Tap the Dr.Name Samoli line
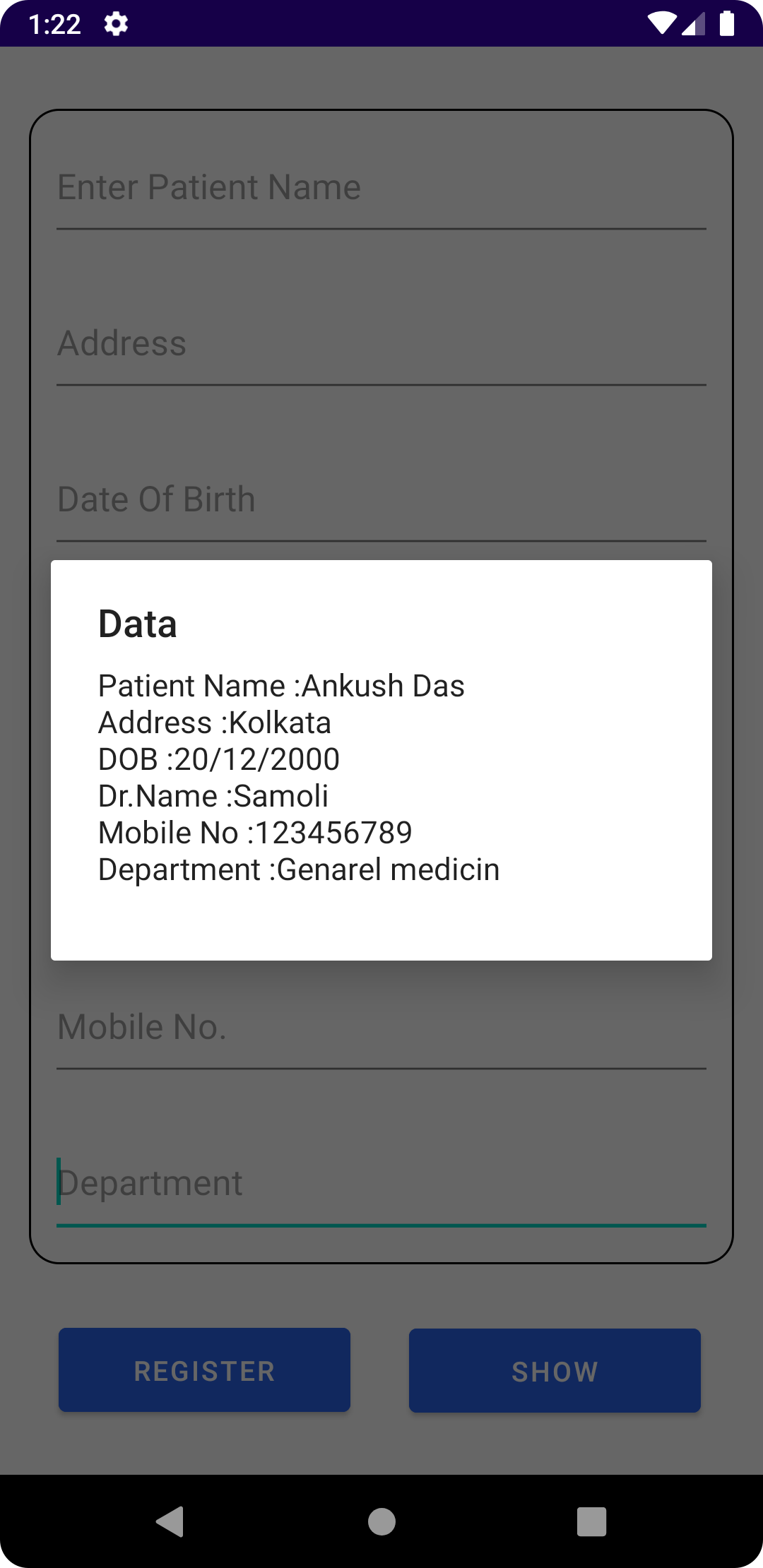The width and height of the screenshot is (763, 1568). pyautogui.click(x=212, y=795)
